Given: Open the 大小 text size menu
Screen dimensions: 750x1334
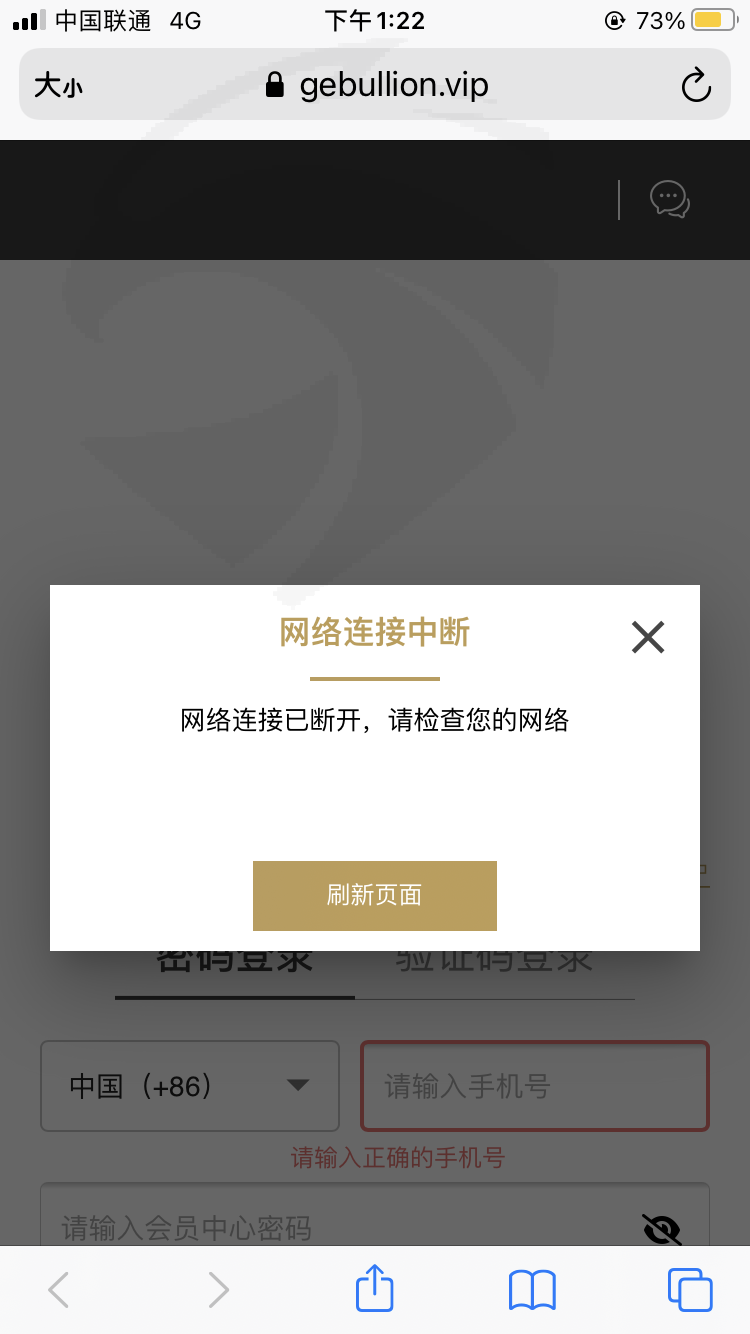Looking at the screenshot, I should click(x=58, y=86).
